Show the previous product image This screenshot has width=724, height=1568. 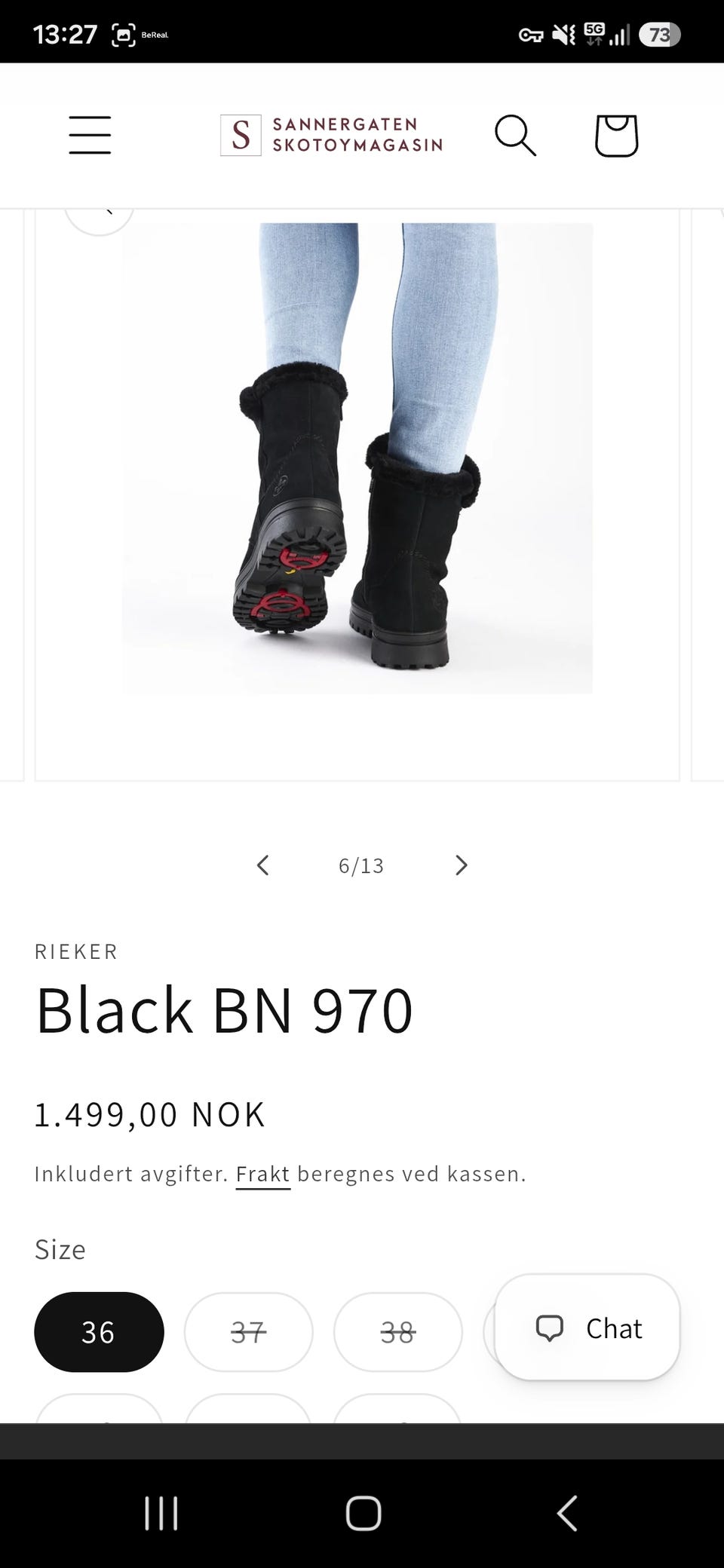[262, 865]
